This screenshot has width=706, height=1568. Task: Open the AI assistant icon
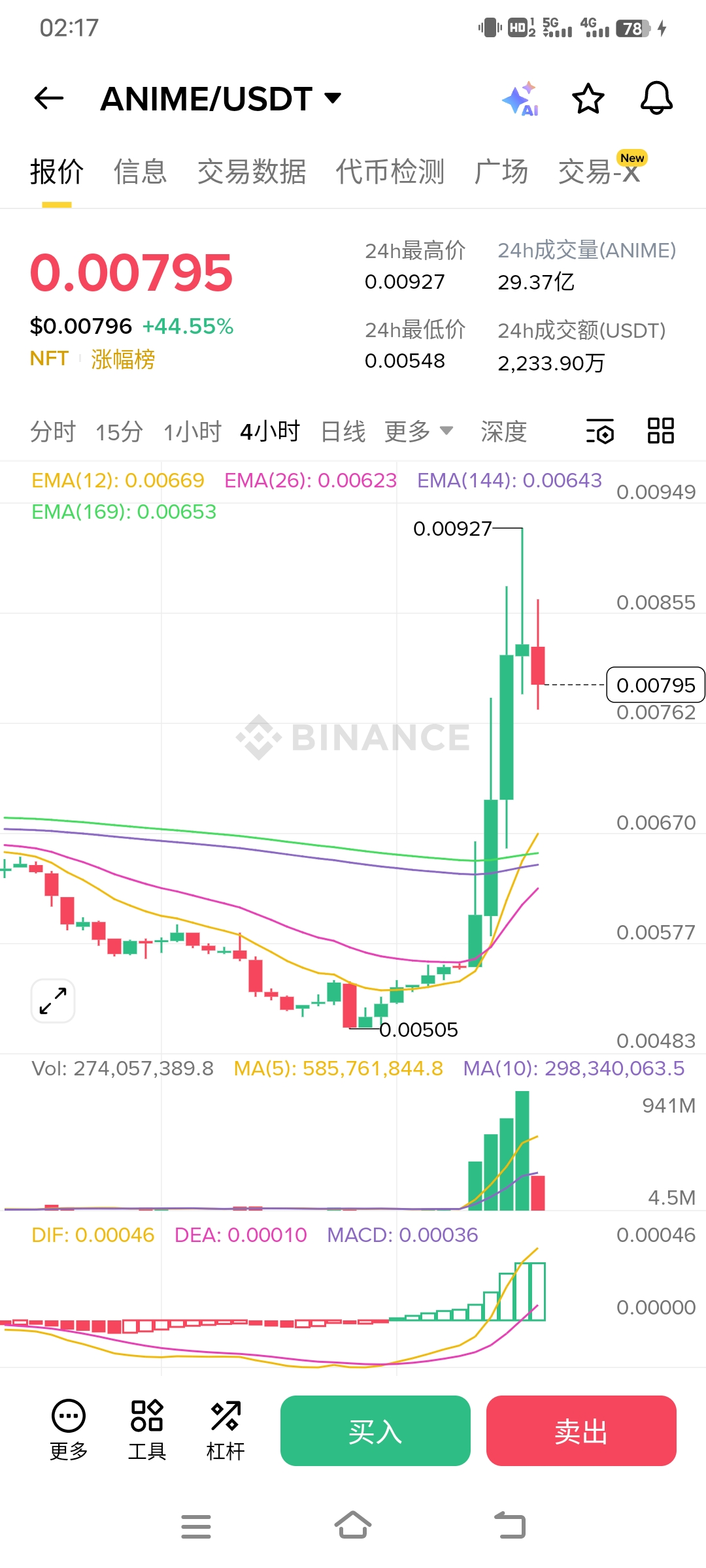520,99
